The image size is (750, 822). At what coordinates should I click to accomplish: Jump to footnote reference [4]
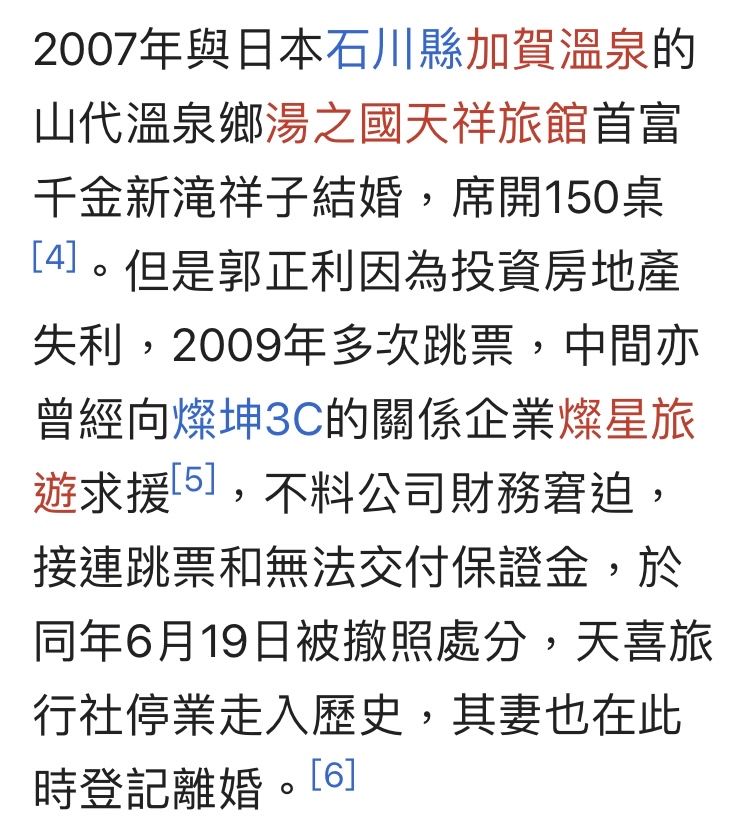point(54,260)
